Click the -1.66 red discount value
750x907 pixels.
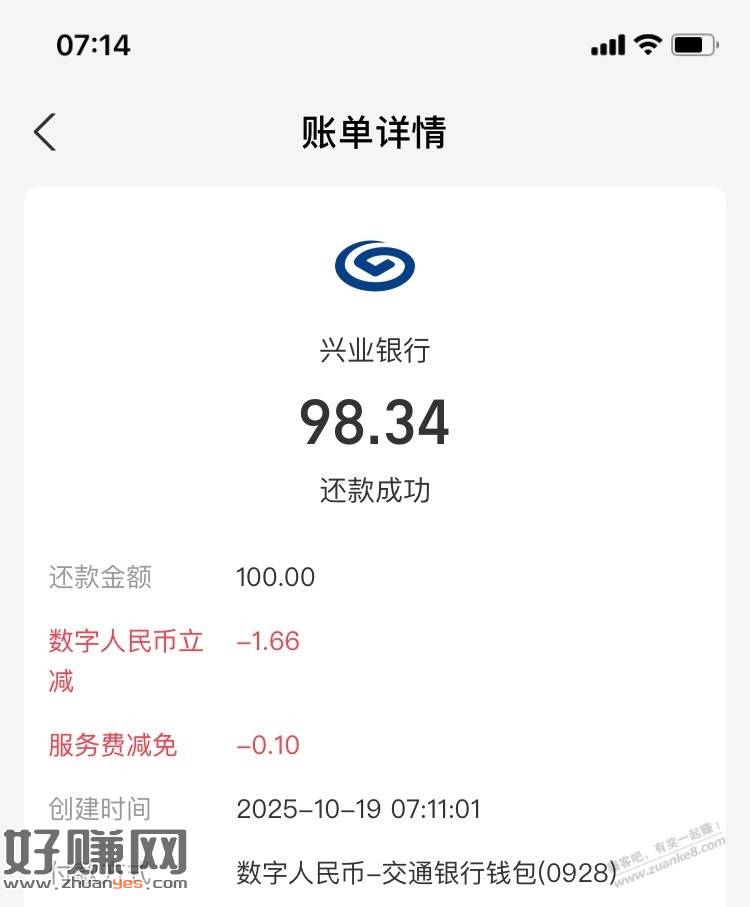click(268, 641)
